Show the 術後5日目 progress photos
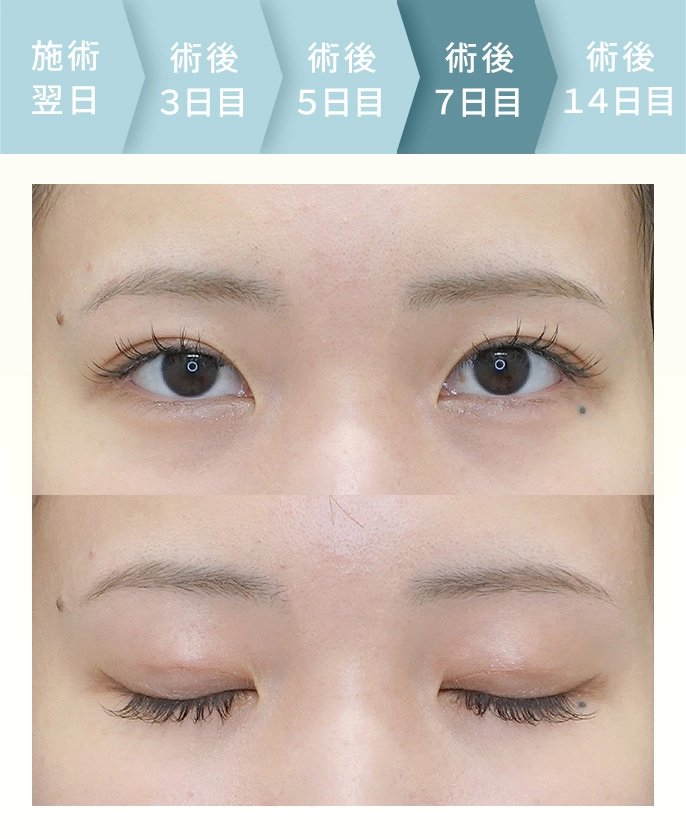This screenshot has height=839, width=686. (341, 78)
